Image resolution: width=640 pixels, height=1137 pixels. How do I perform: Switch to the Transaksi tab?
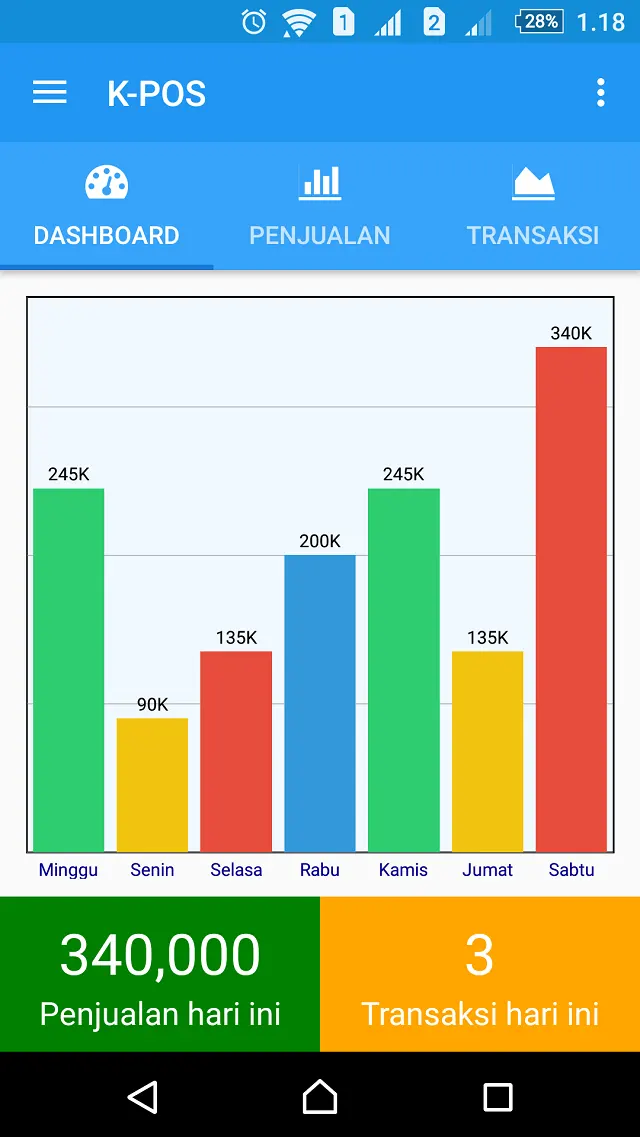(x=533, y=206)
